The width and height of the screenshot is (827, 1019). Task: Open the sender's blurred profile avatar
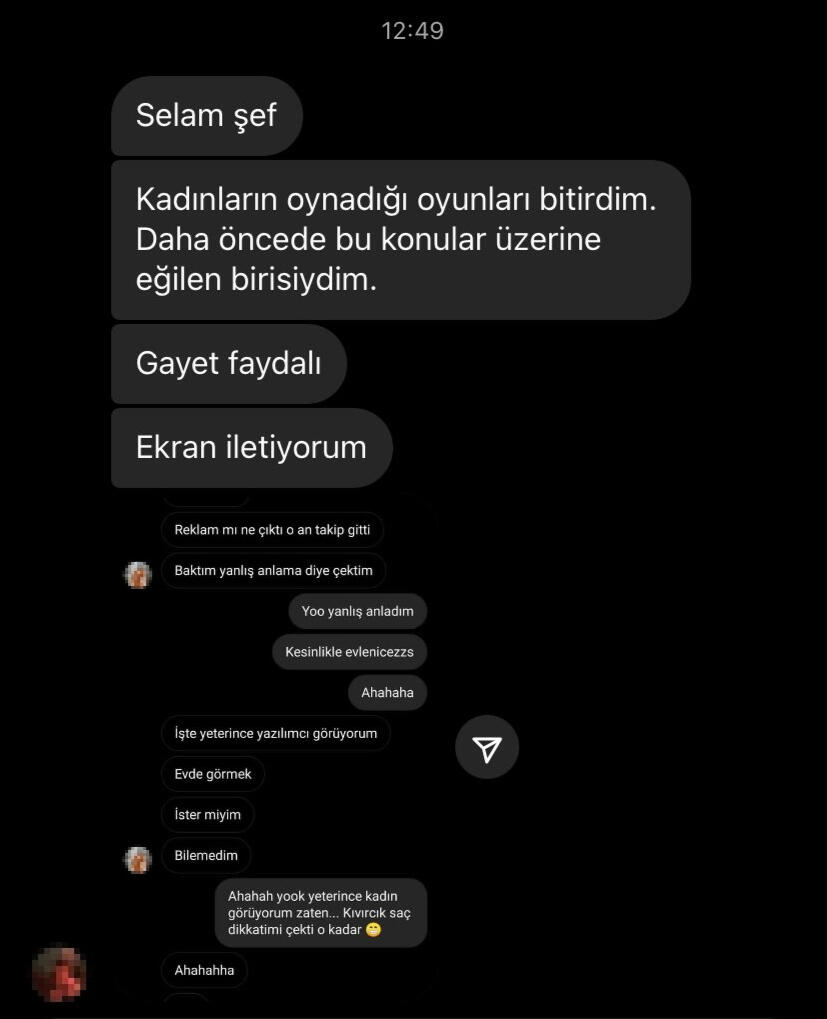(58, 974)
